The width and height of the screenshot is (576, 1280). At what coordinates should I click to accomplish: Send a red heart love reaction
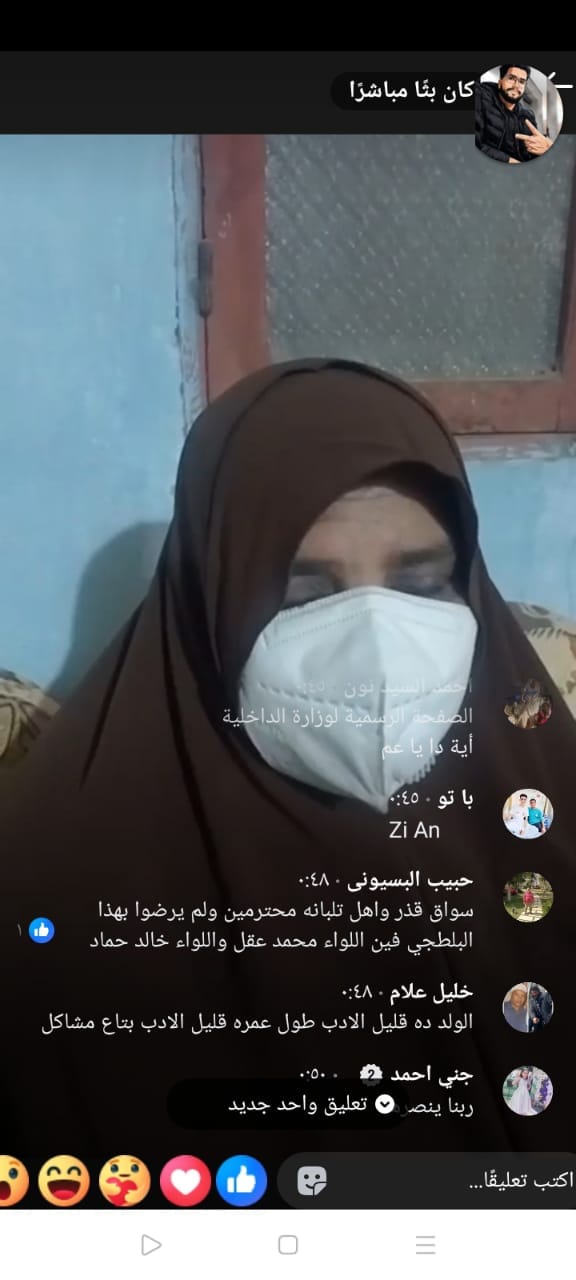coord(185,1181)
